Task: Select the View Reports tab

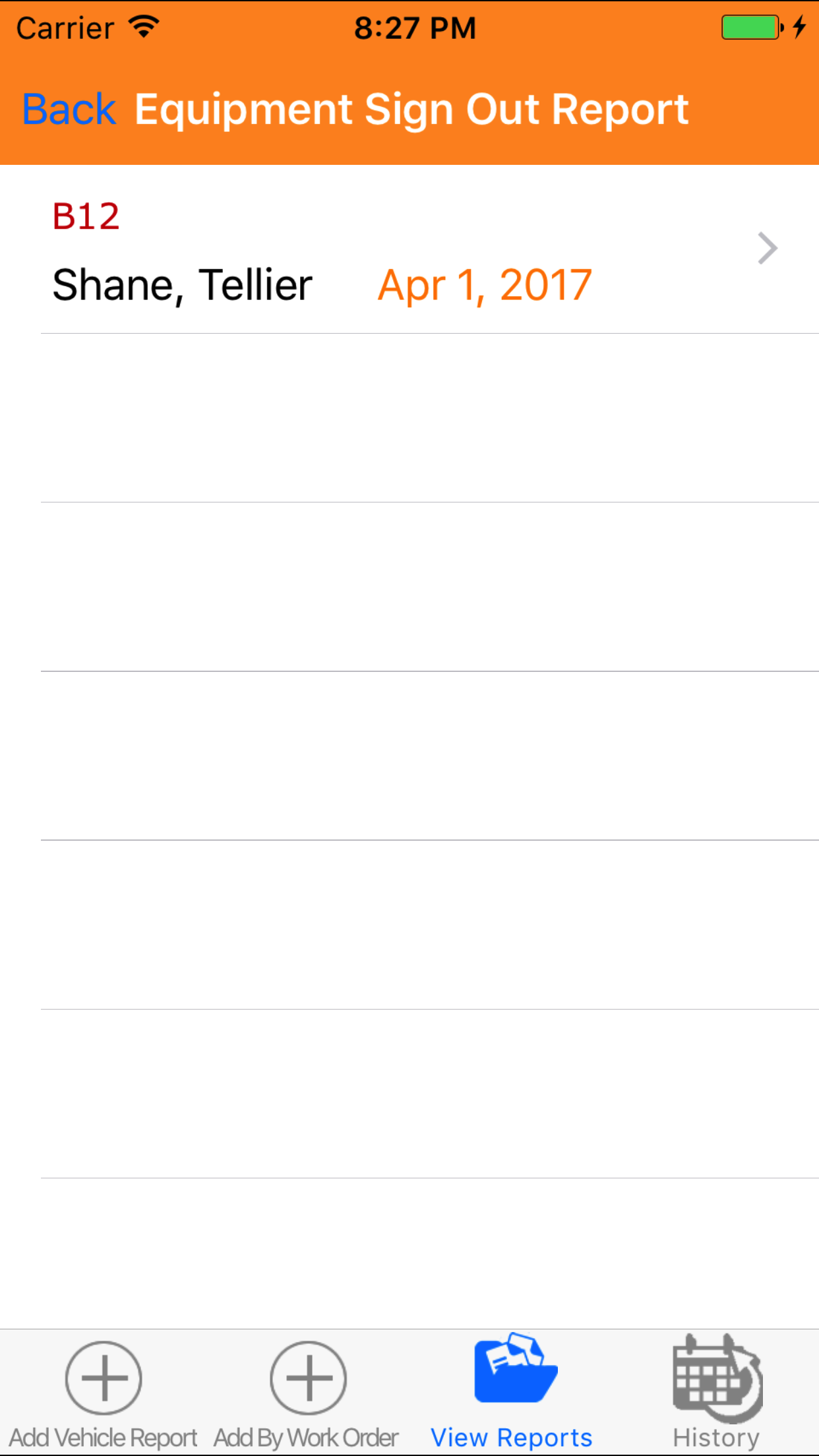Action: click(512, 1393)
